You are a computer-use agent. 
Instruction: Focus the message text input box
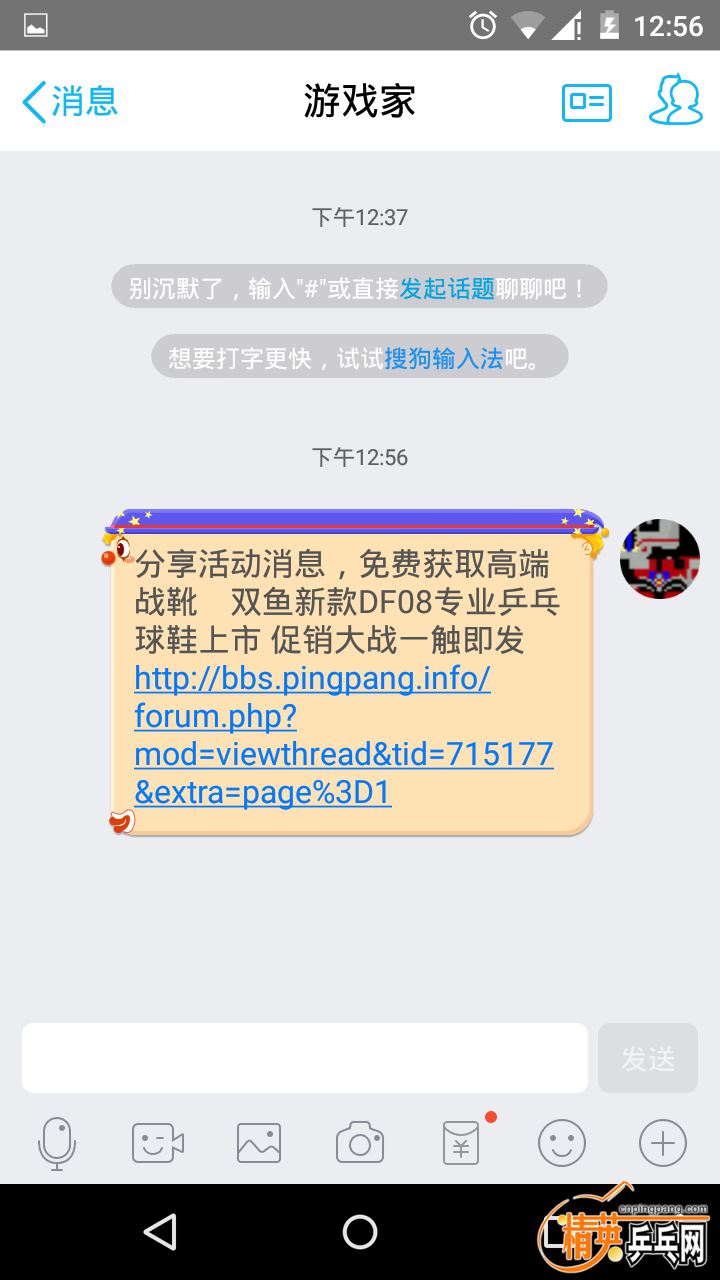pos(304,1058)
